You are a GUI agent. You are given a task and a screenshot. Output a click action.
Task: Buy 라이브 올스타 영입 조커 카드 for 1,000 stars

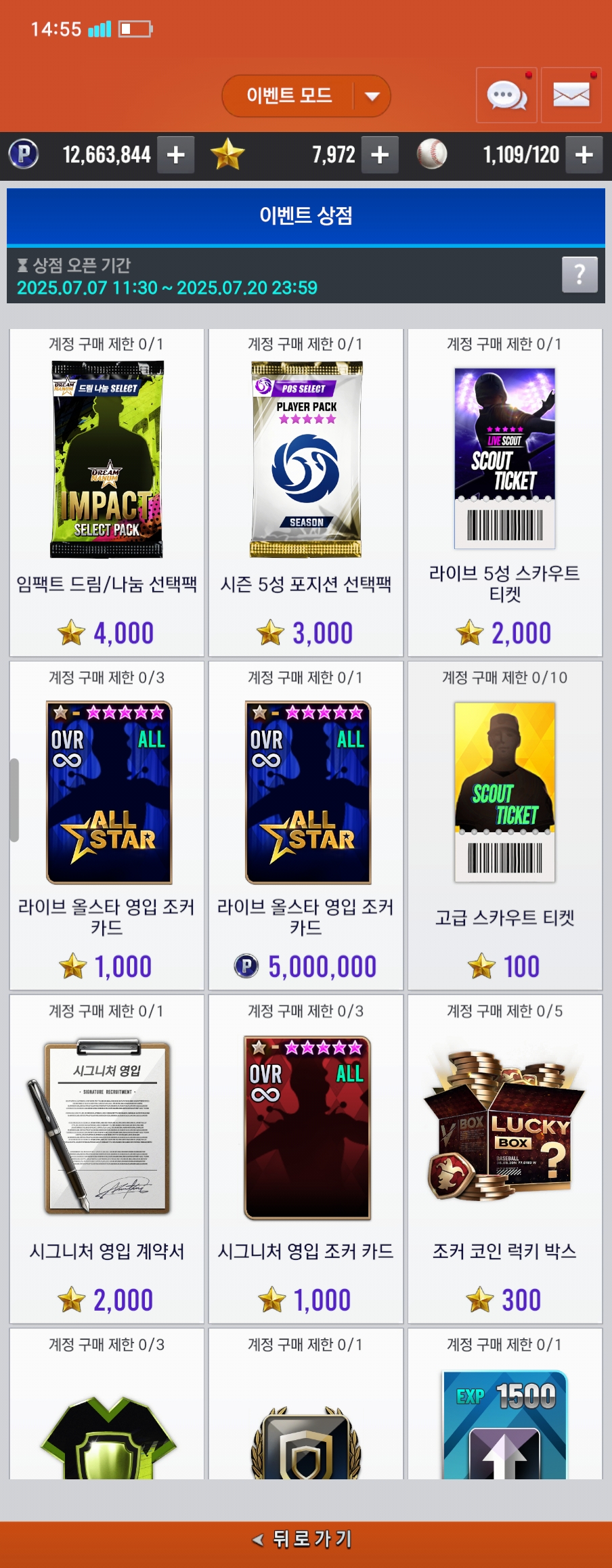(x=106, y=825)
